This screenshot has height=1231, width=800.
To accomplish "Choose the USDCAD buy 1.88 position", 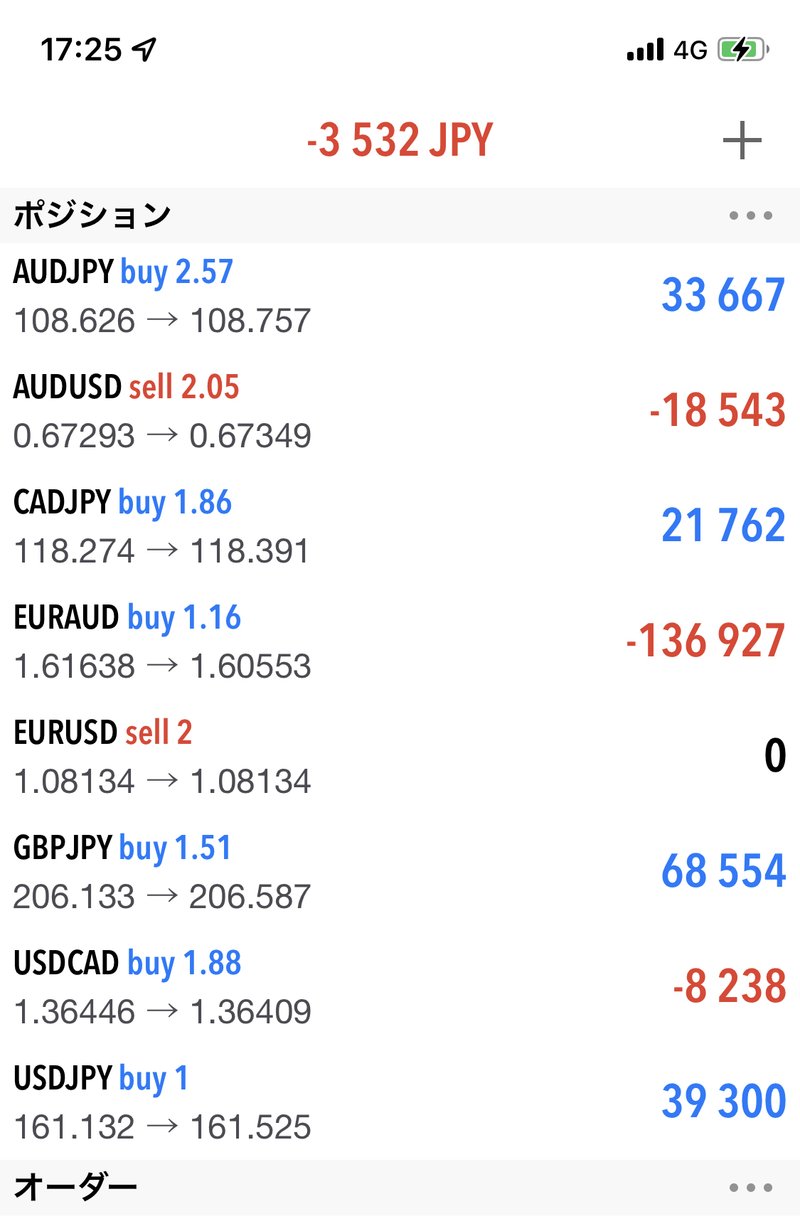I will 400,986.
